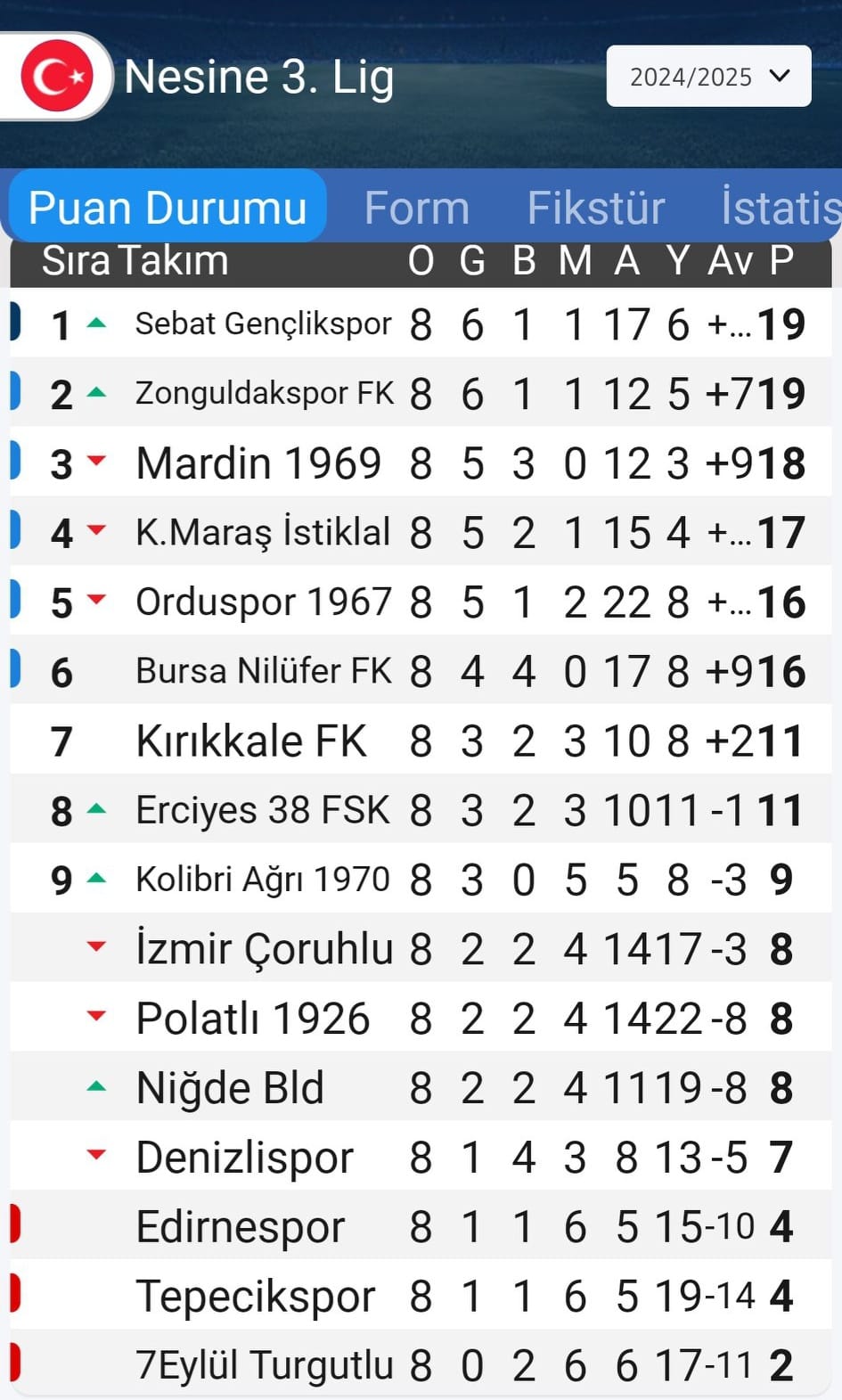842x1400 pixels.
Task: Open Zonguldakspor FK team row
Action: [x=421, y=393]
